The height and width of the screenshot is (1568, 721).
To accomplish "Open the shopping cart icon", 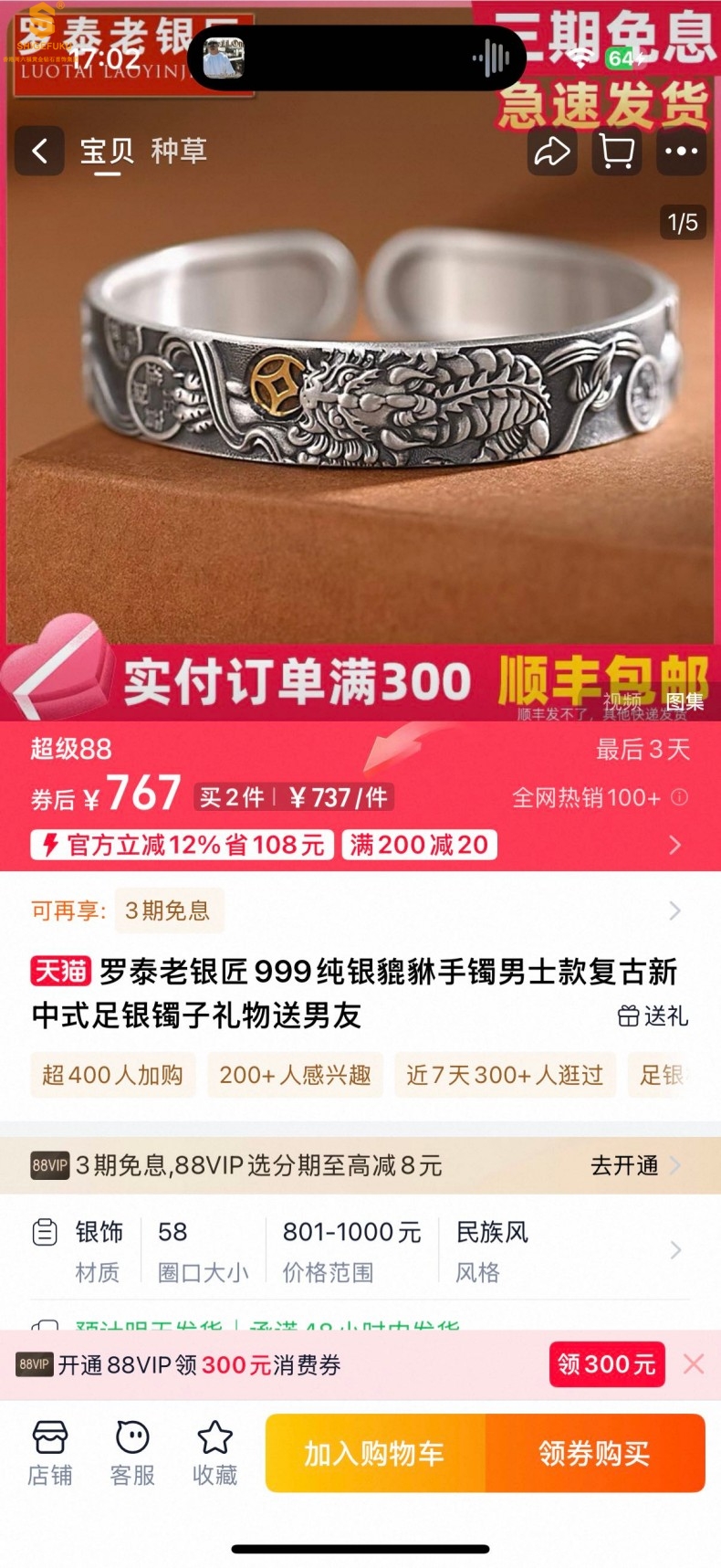I will coord(617,152).
